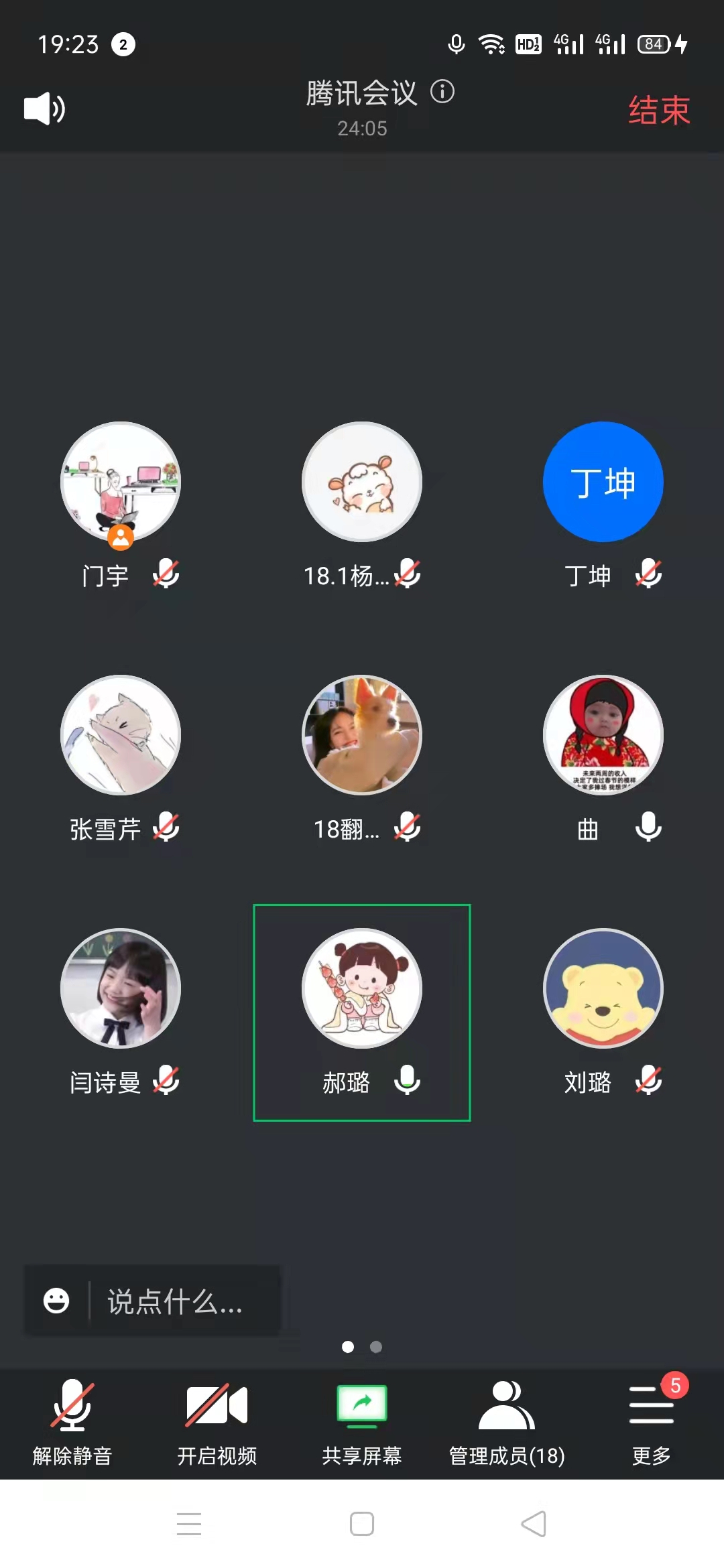Select participant 曲
The height and width of the screenshot is (1568, 724).
[603, 736]
